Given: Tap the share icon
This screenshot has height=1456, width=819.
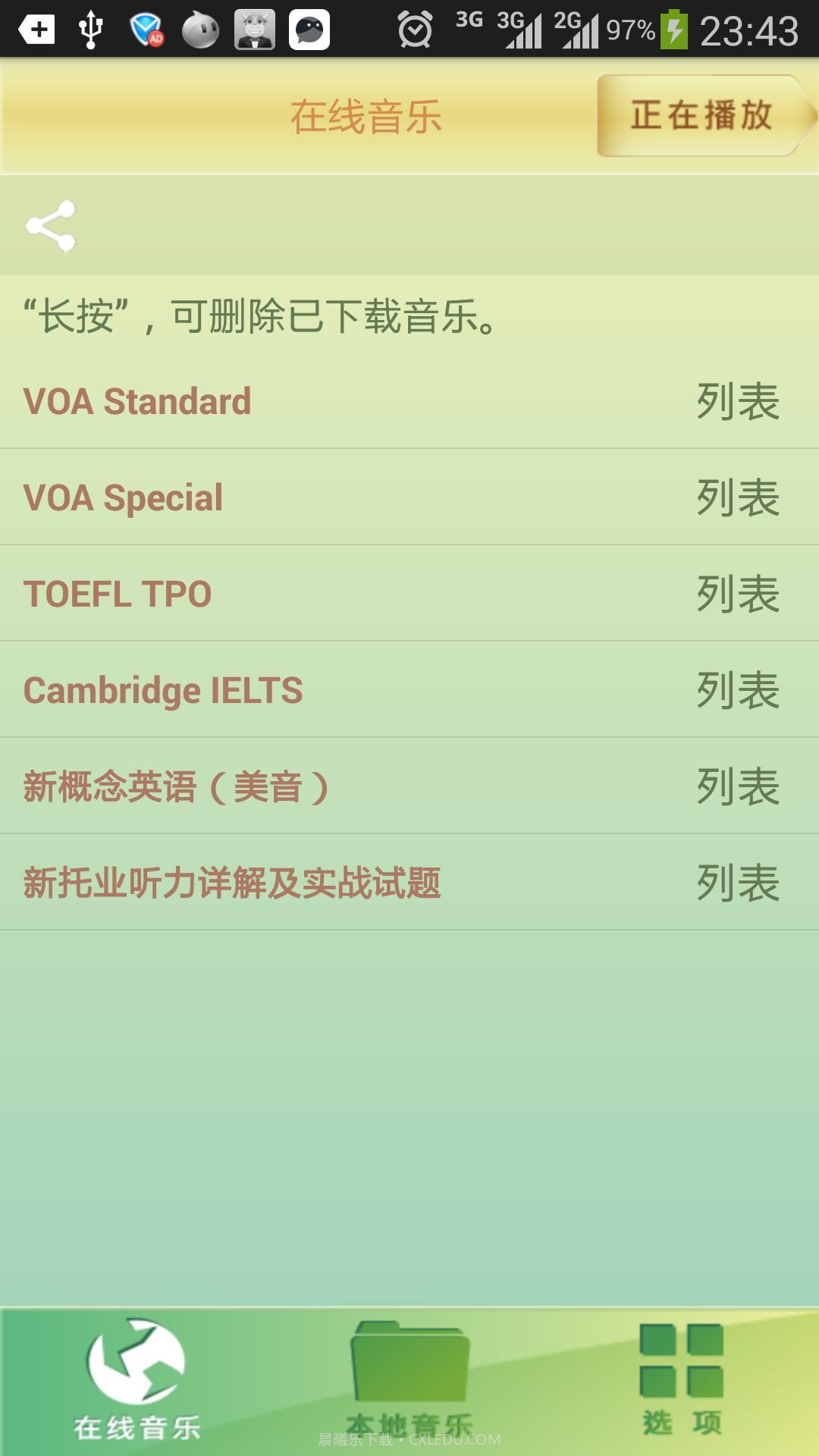Looking at the screenshot, I should [52, 224].
